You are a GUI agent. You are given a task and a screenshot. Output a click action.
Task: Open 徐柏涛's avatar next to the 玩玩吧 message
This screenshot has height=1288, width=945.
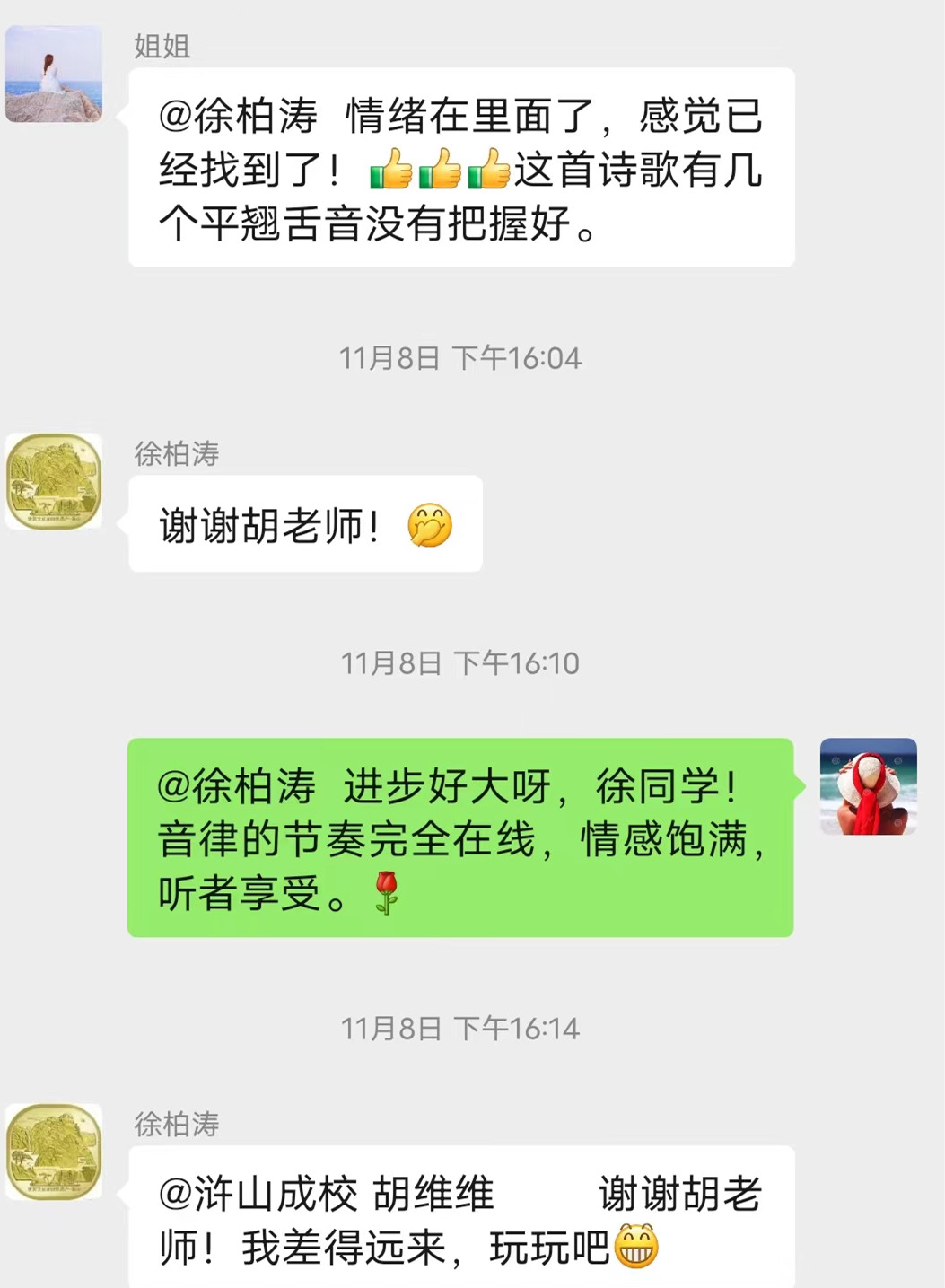[54, 1152]
